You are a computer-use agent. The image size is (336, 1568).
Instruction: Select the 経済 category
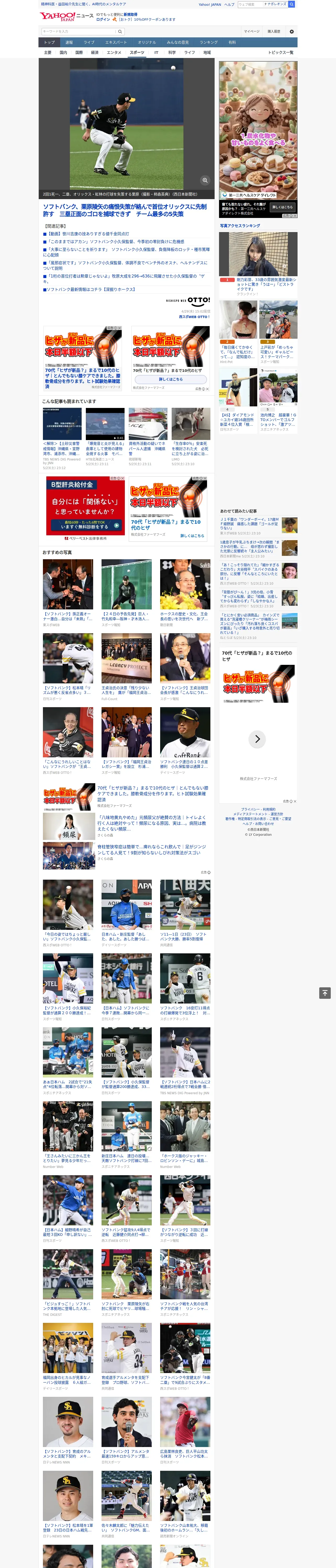94,52
